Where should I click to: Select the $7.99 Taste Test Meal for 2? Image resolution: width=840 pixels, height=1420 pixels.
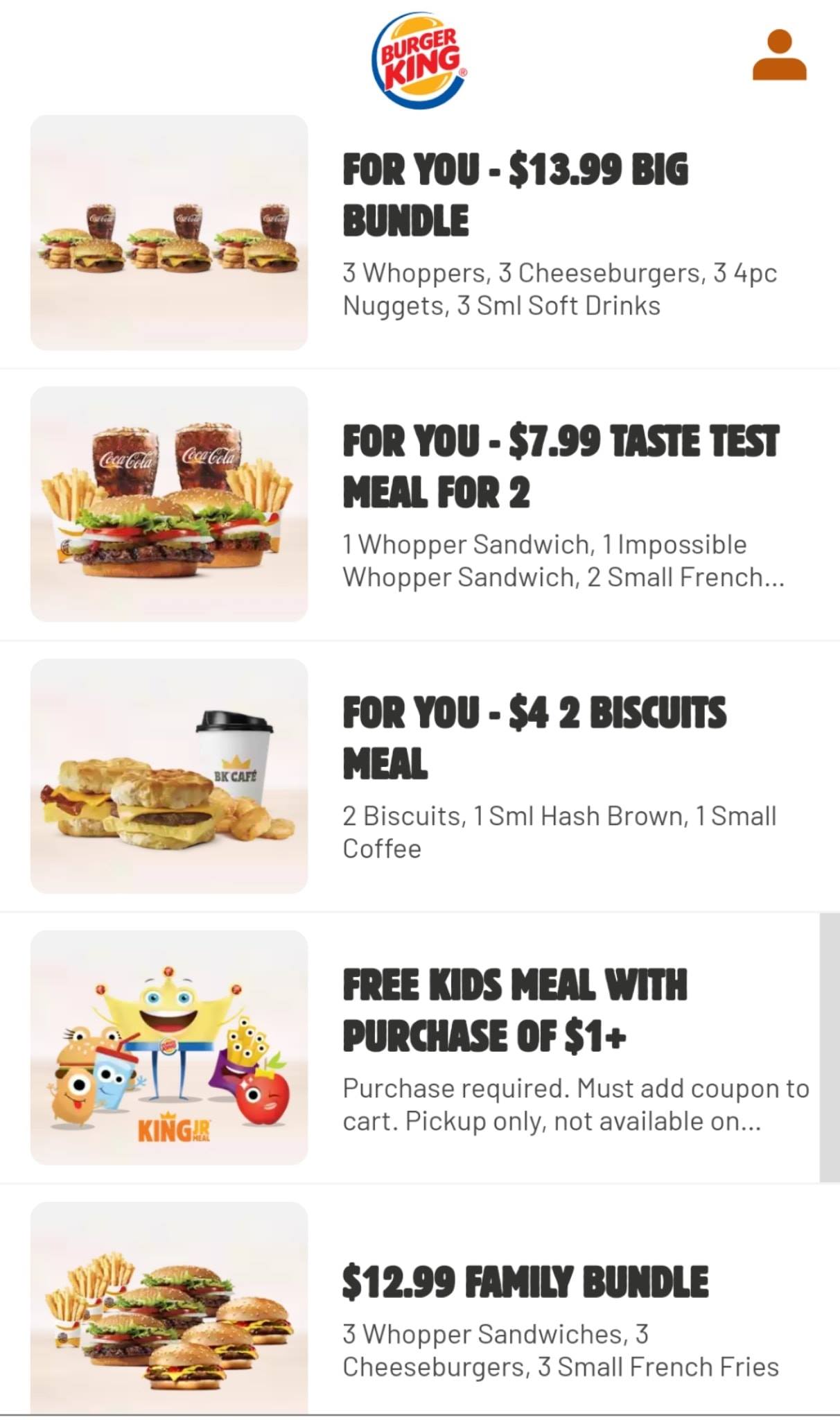click(x=420, y=505)
